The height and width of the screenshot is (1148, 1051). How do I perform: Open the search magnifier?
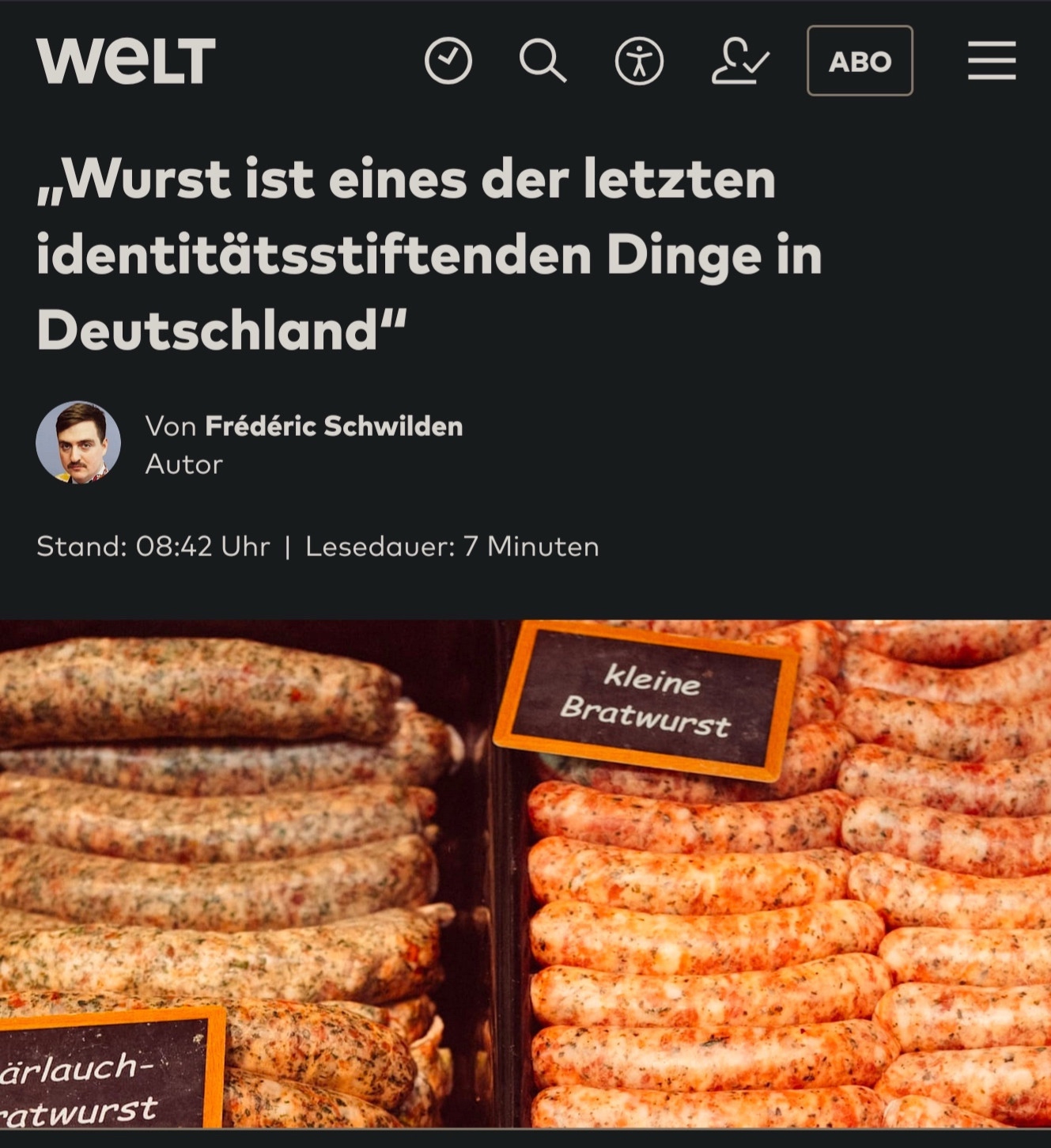click(x=543, y=61)
